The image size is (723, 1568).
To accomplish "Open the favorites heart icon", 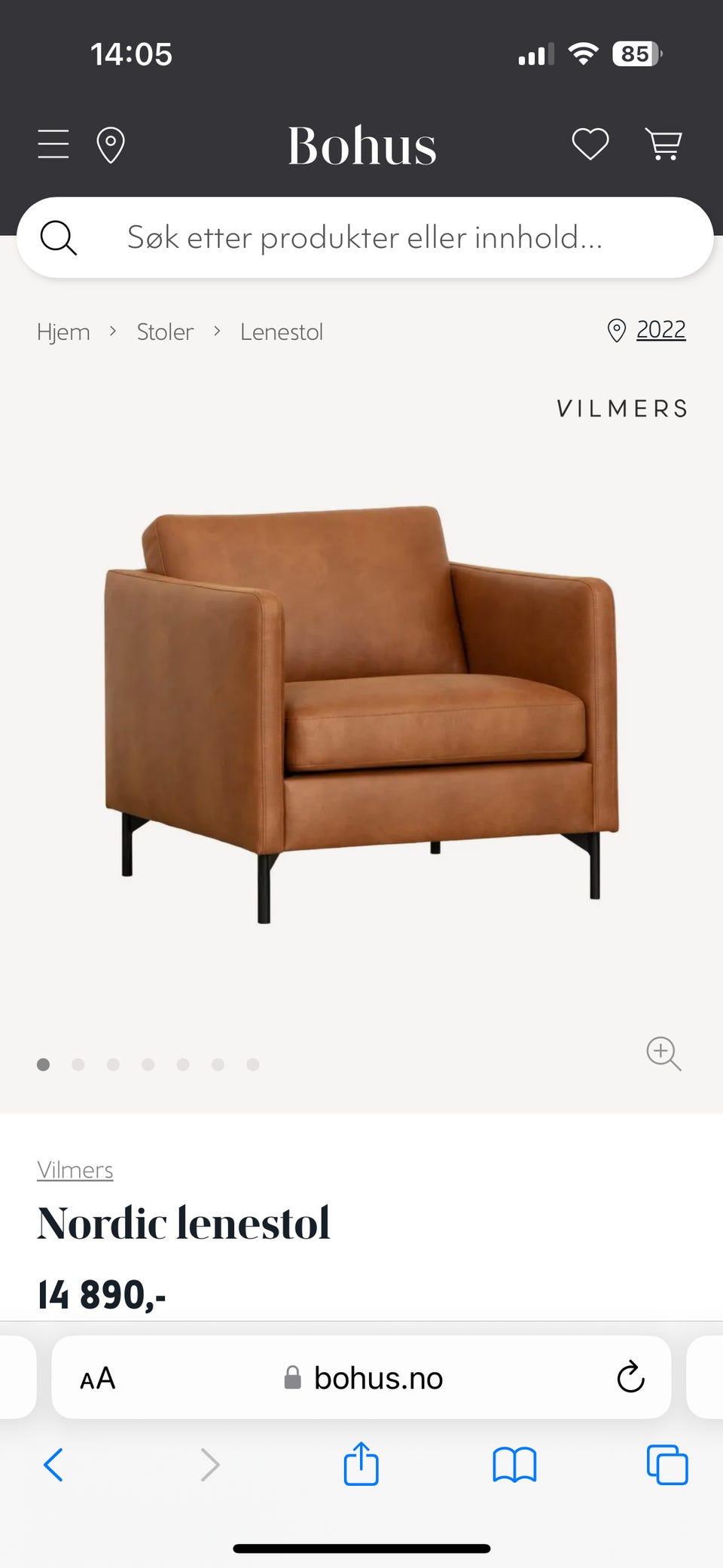I will tap(590, 144).
